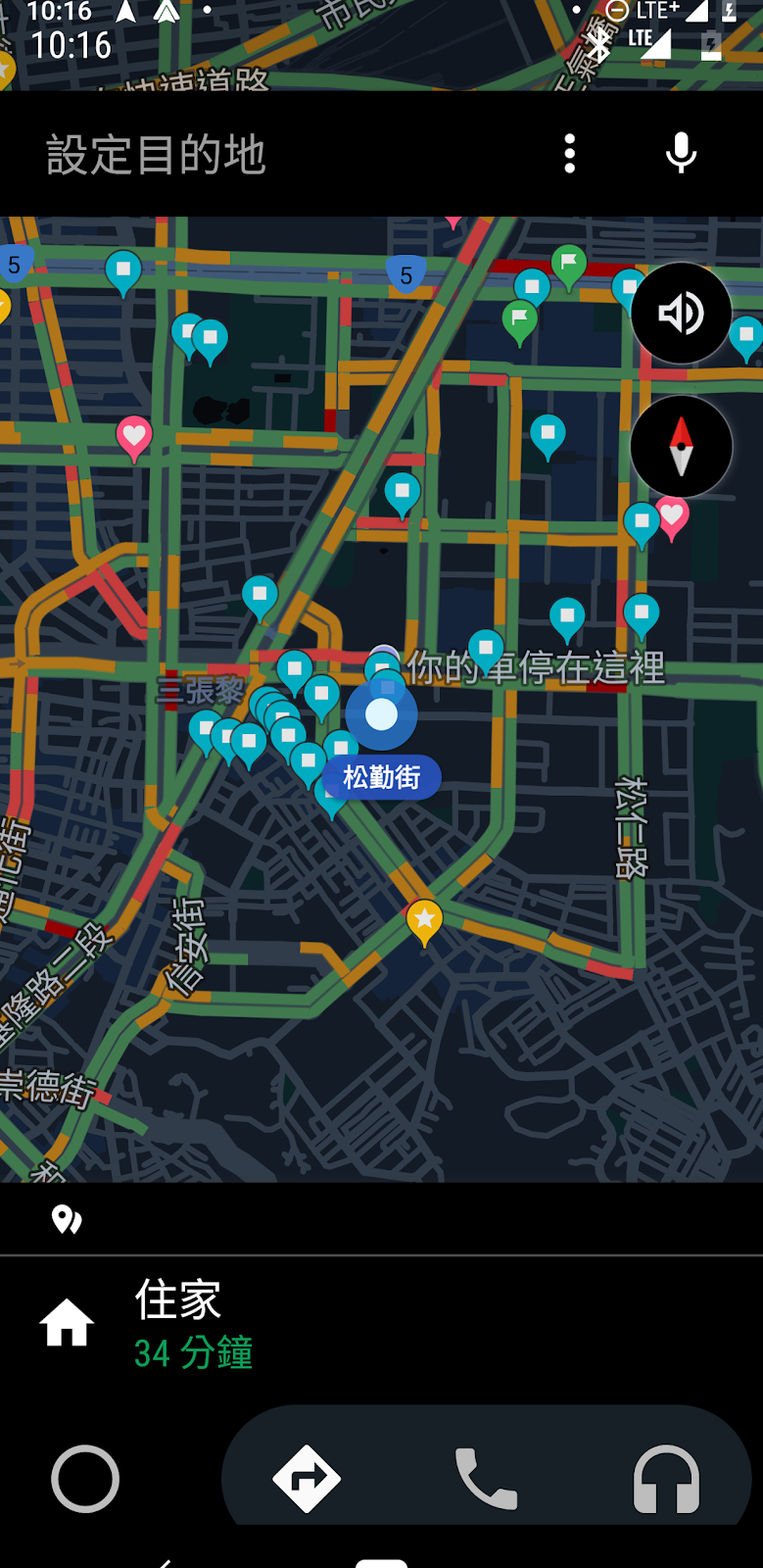
Task: Open the three-dot overflow menu
Action: 570,154
